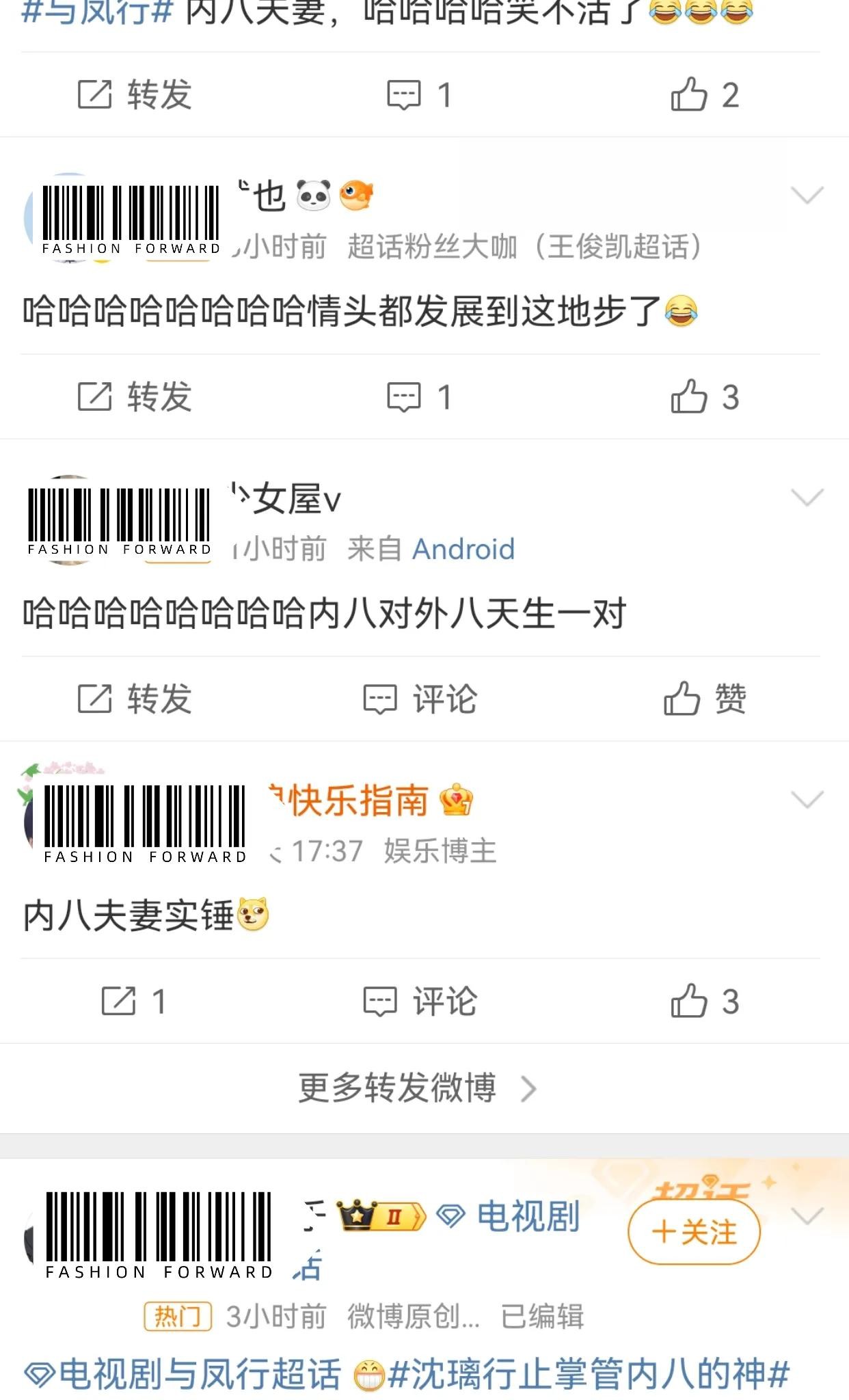Expand options chevron on 快乐指南 post
Screen dimensions: 849x1400
point(807,799)
